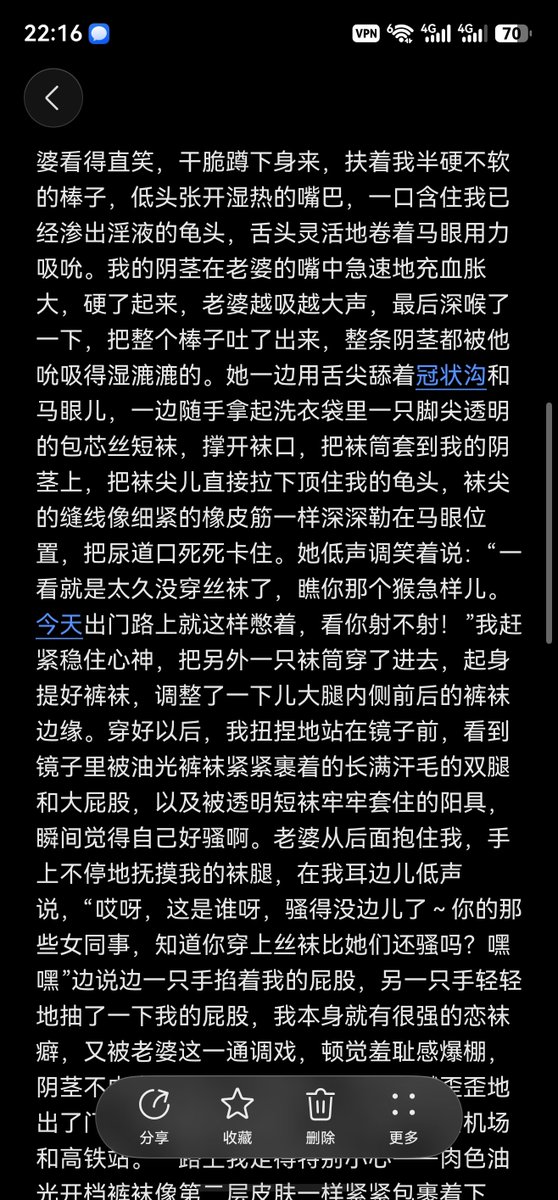Open the 更多 options menu

[x=403, y=1117]
